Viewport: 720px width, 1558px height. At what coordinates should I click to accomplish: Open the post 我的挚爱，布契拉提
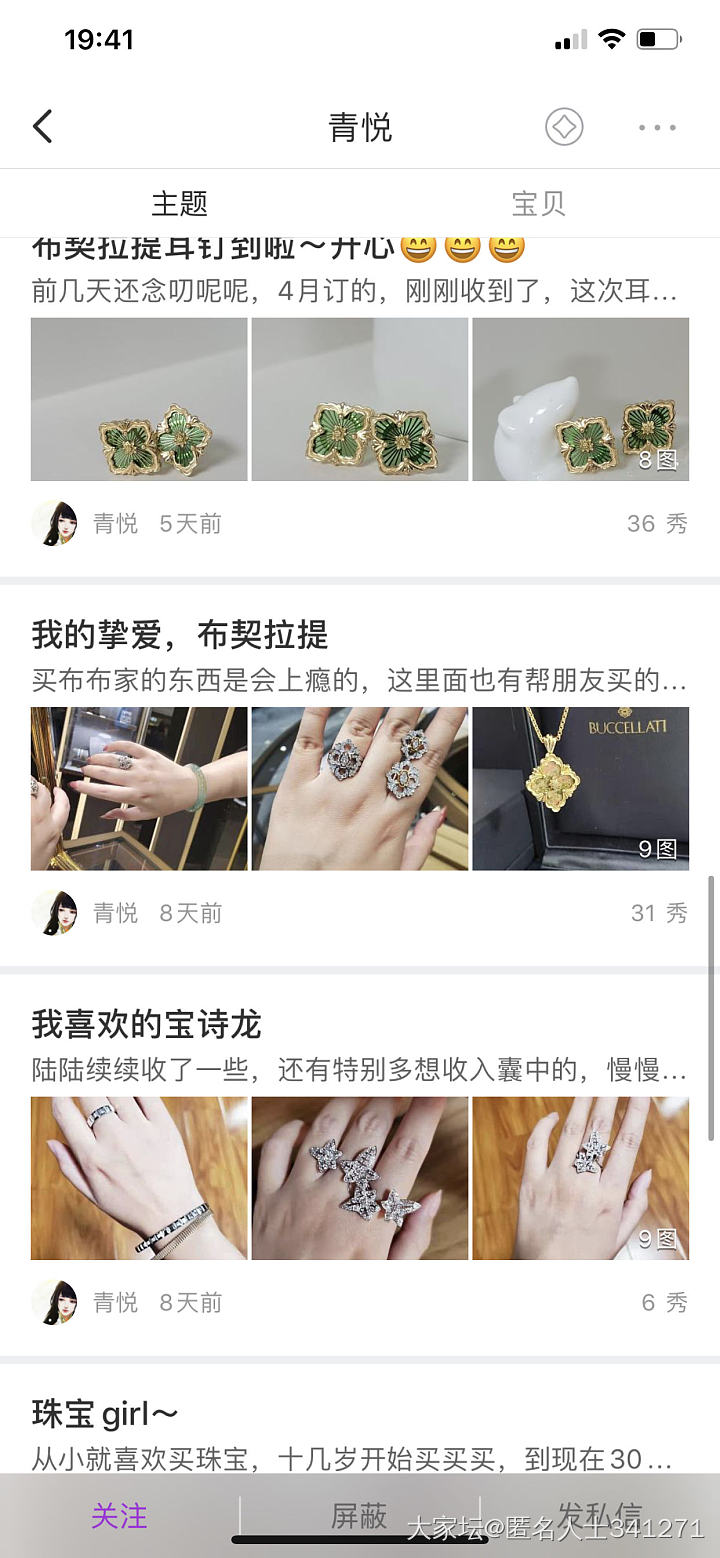180,635
